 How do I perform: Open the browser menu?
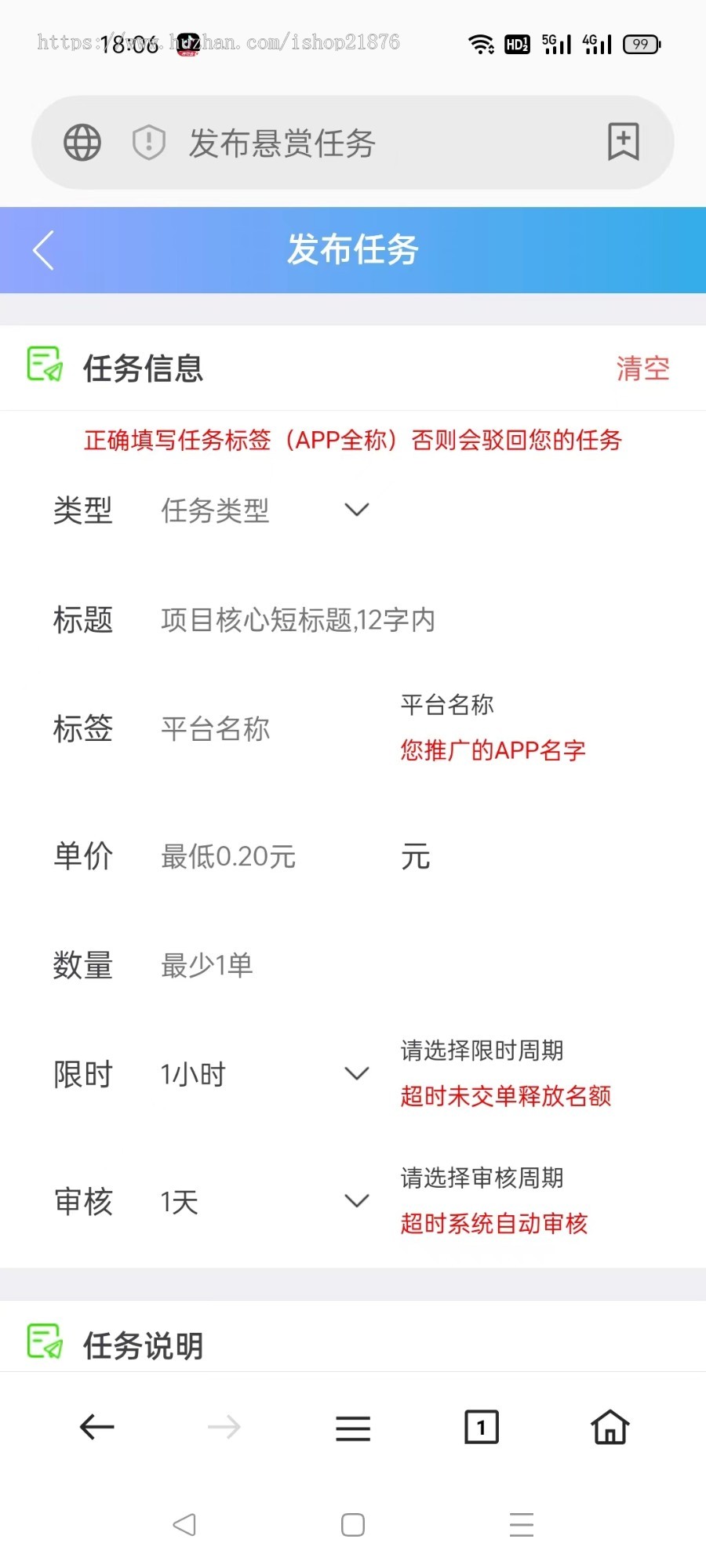(353, 1428)
